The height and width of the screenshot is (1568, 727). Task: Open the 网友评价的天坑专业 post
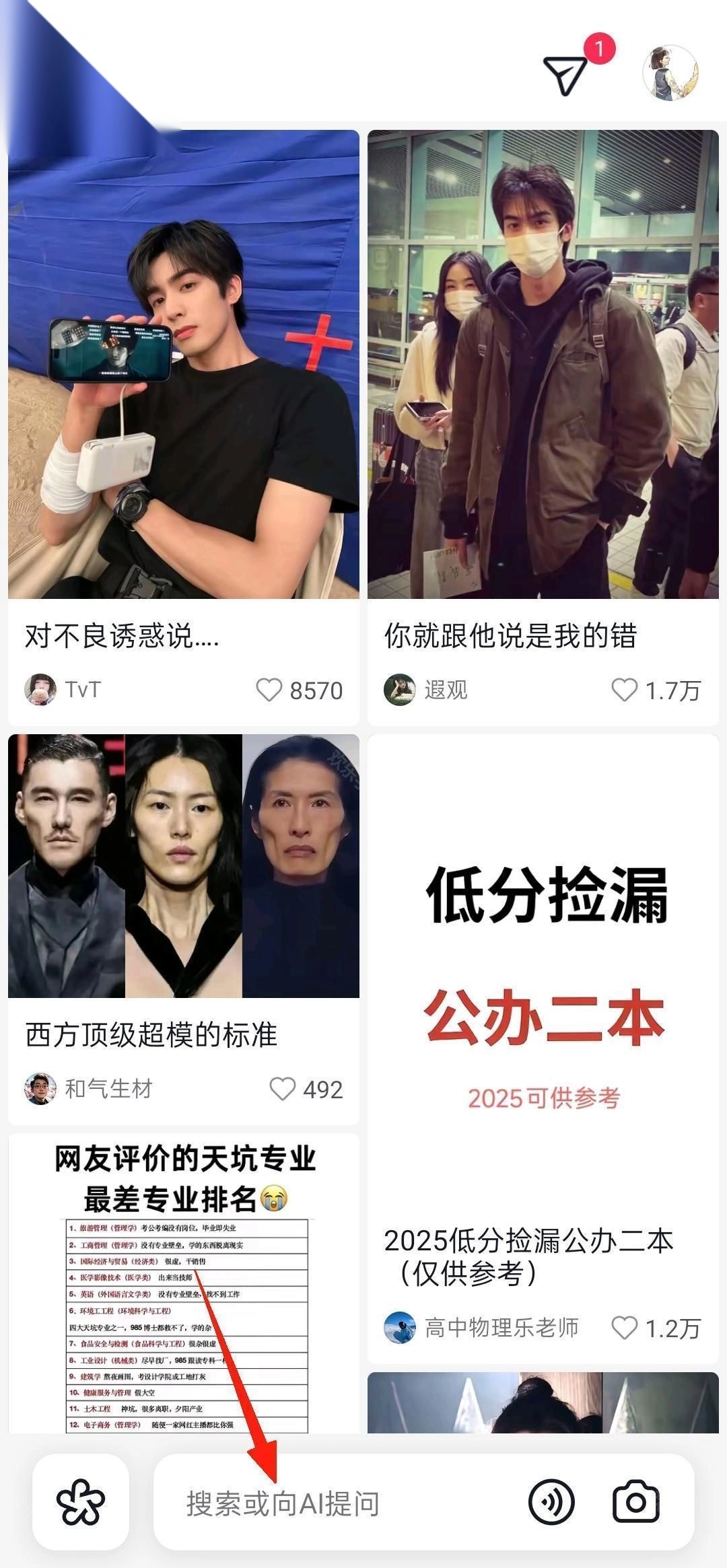tap(183, 1285)
